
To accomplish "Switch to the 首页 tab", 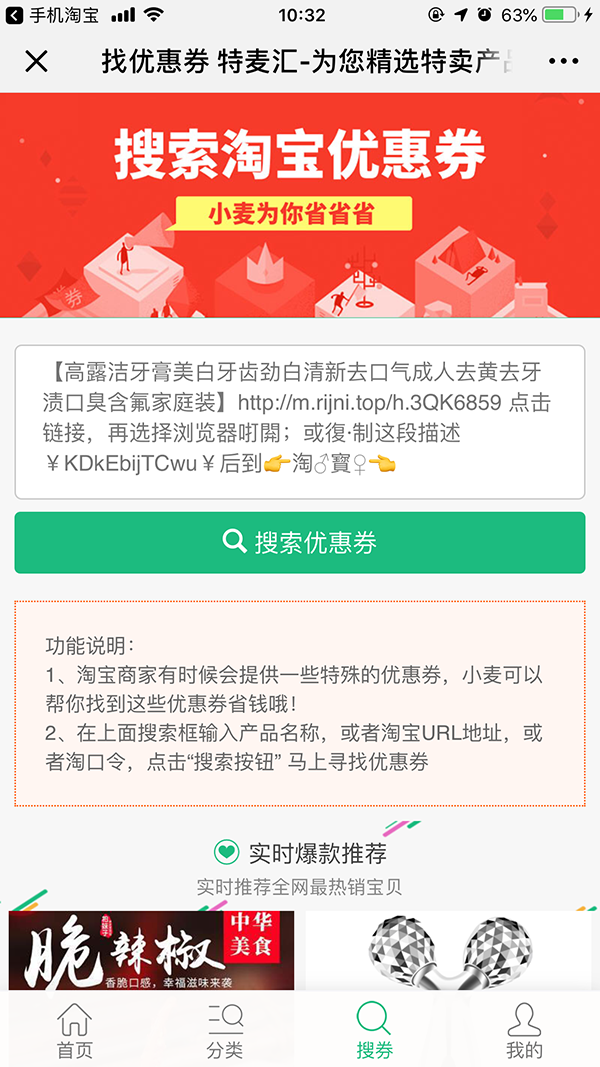I will (x=75, y=1030).
